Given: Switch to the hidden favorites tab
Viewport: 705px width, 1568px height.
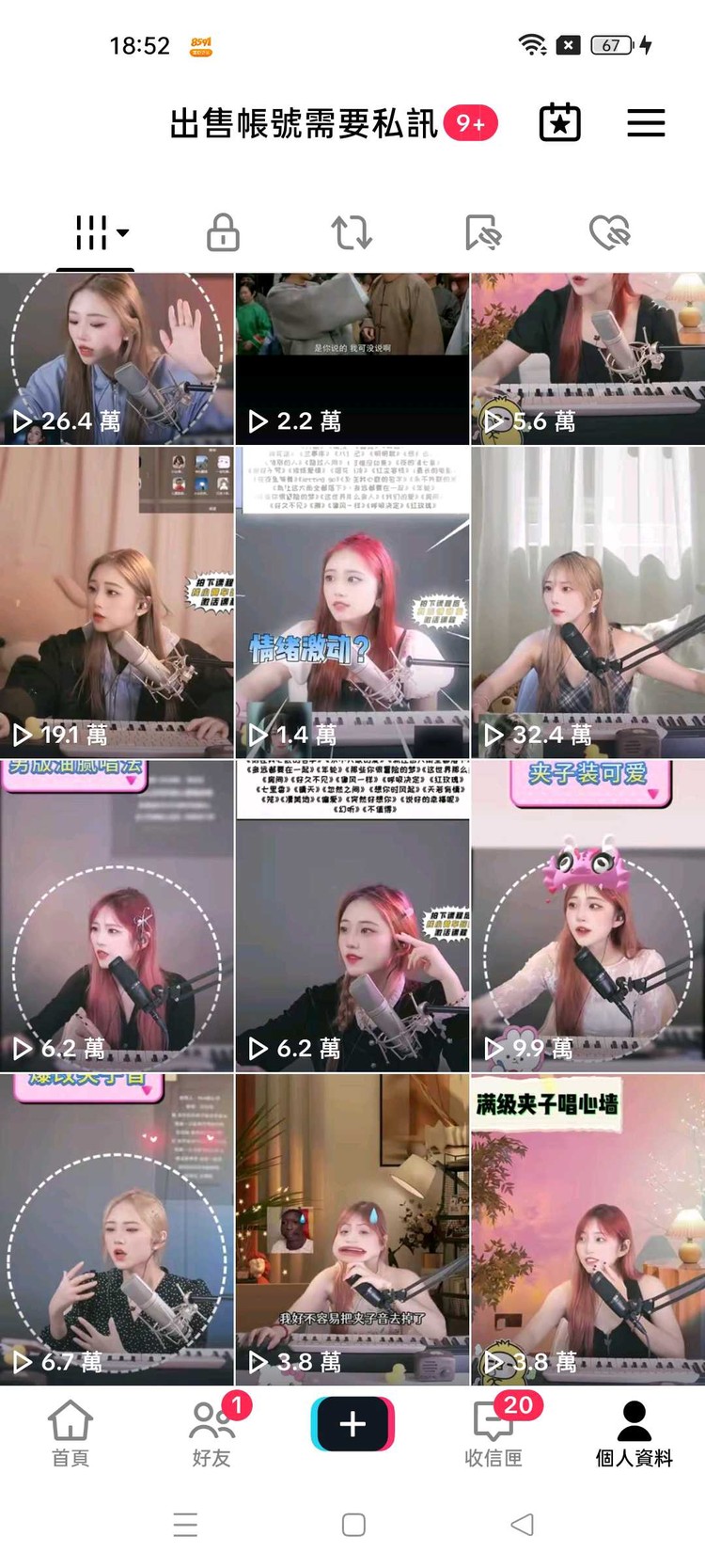Looking at the screenshot, I should point(482,232).
